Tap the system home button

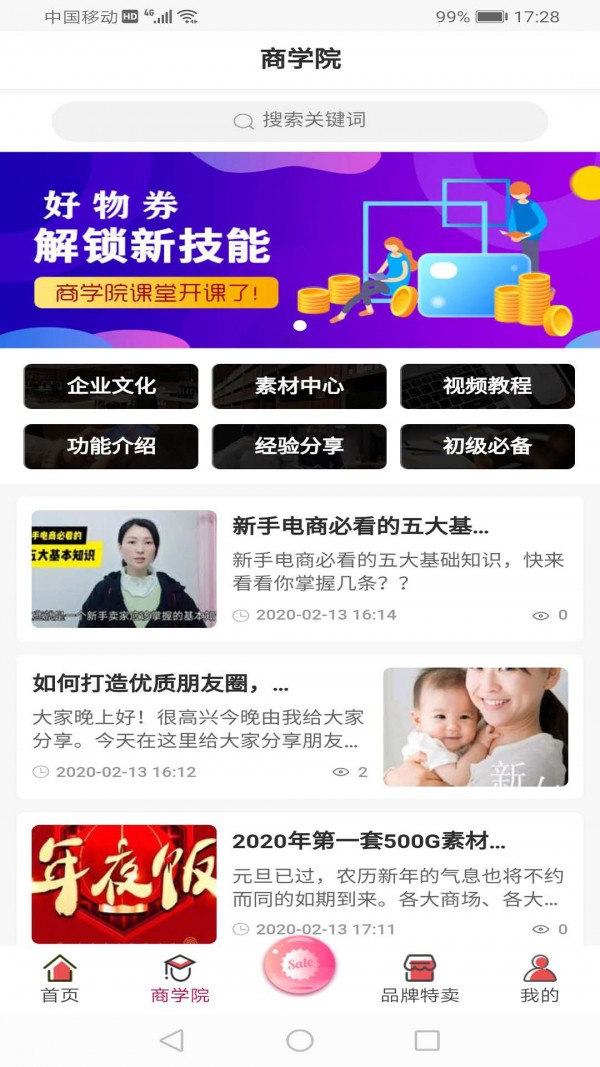tap(300, 1040)
